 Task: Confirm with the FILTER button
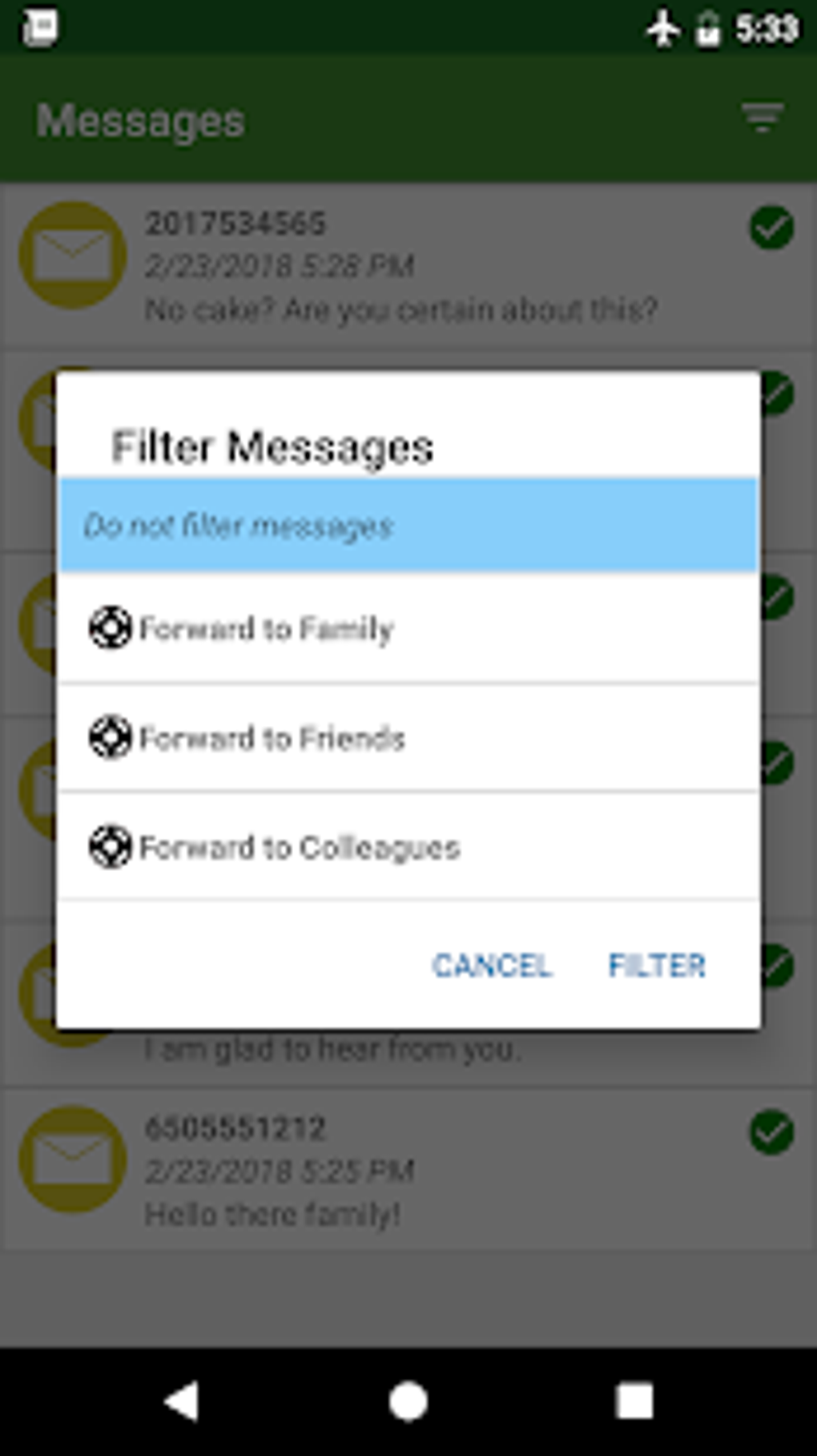tap(657, 965)
